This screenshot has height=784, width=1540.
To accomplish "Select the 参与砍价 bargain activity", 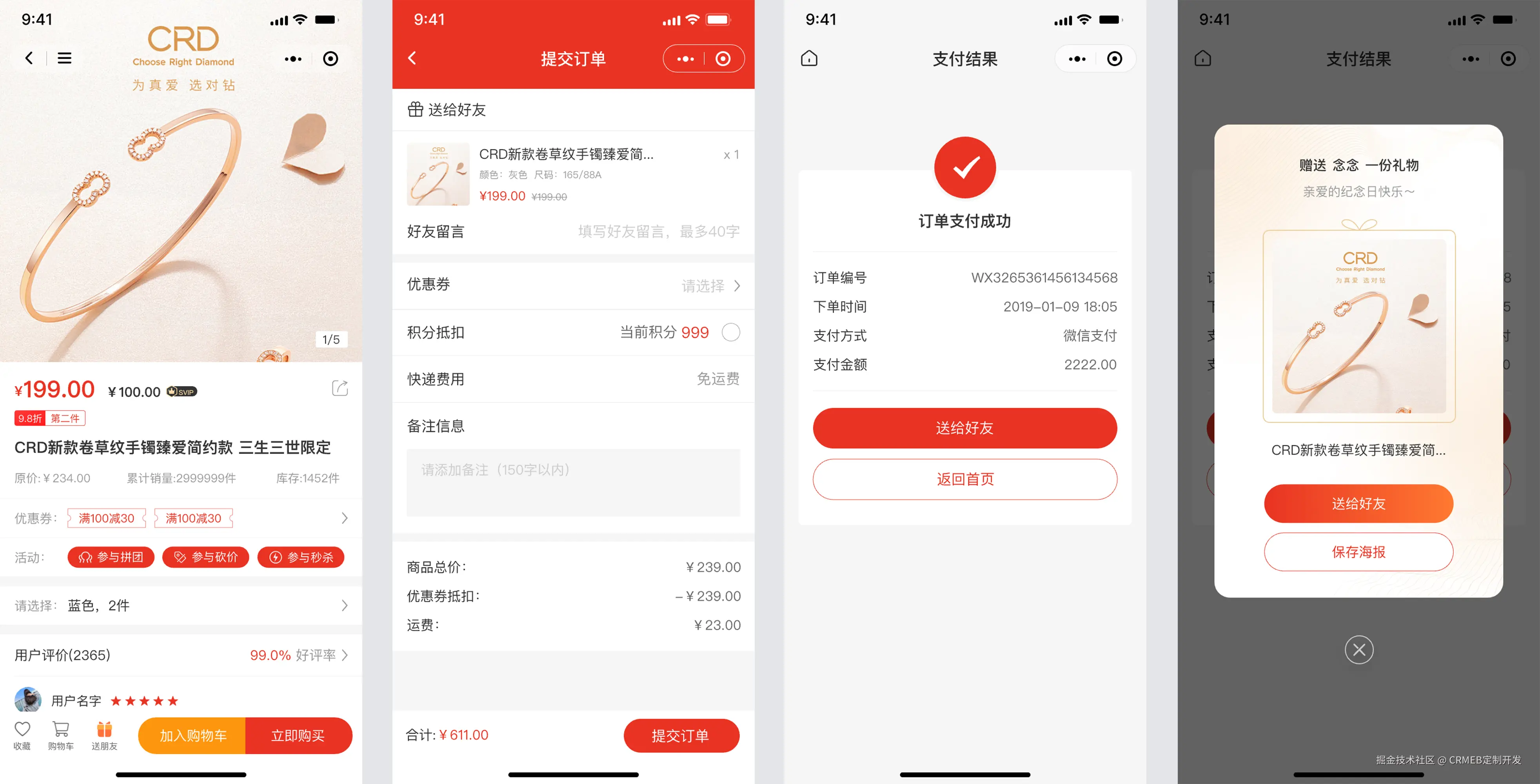I will 206,557.
